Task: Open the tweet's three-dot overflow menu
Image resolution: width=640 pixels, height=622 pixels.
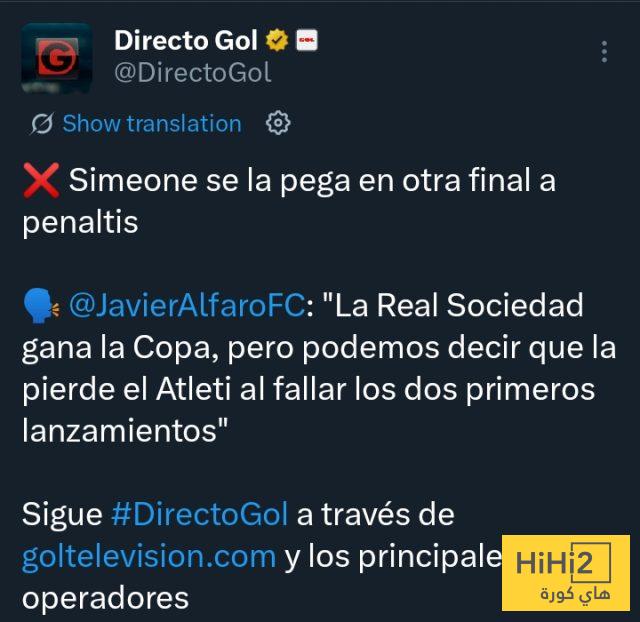Action: click(x=603, y=52)
